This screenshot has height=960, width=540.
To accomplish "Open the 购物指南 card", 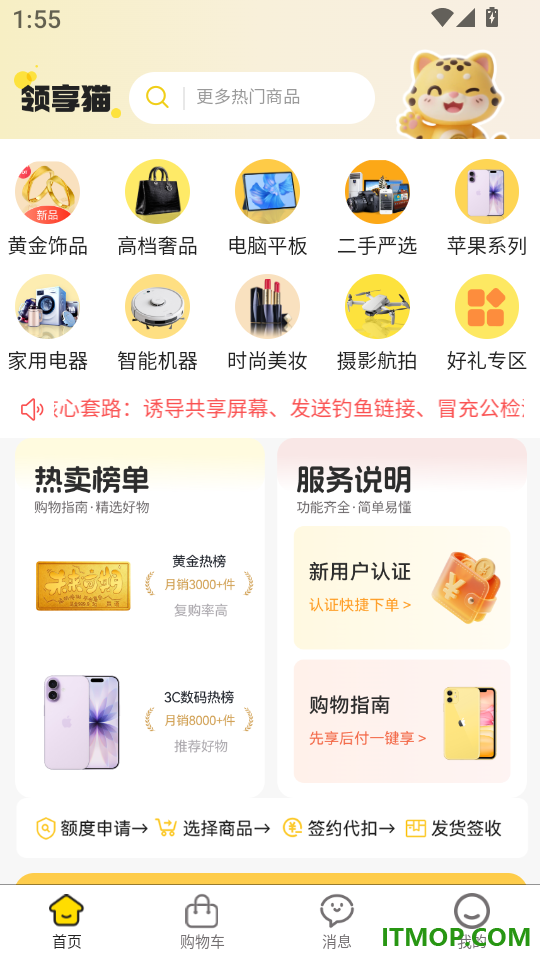I will 402,721.
